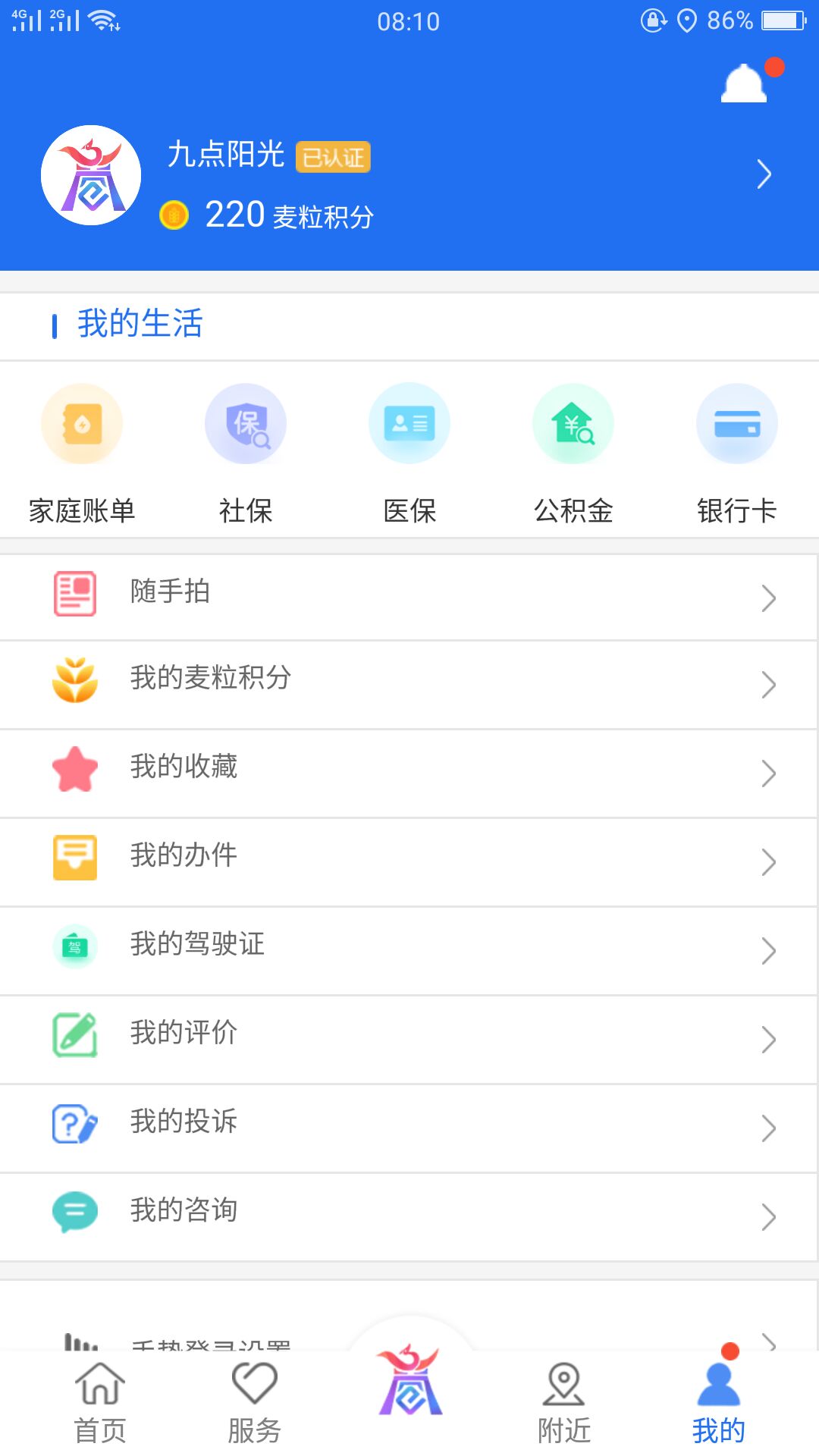Tap the star icon of 我的收藏
The width and height of the screenshot is (819, 1456).
pyautogui.click(x=74, y=768)
